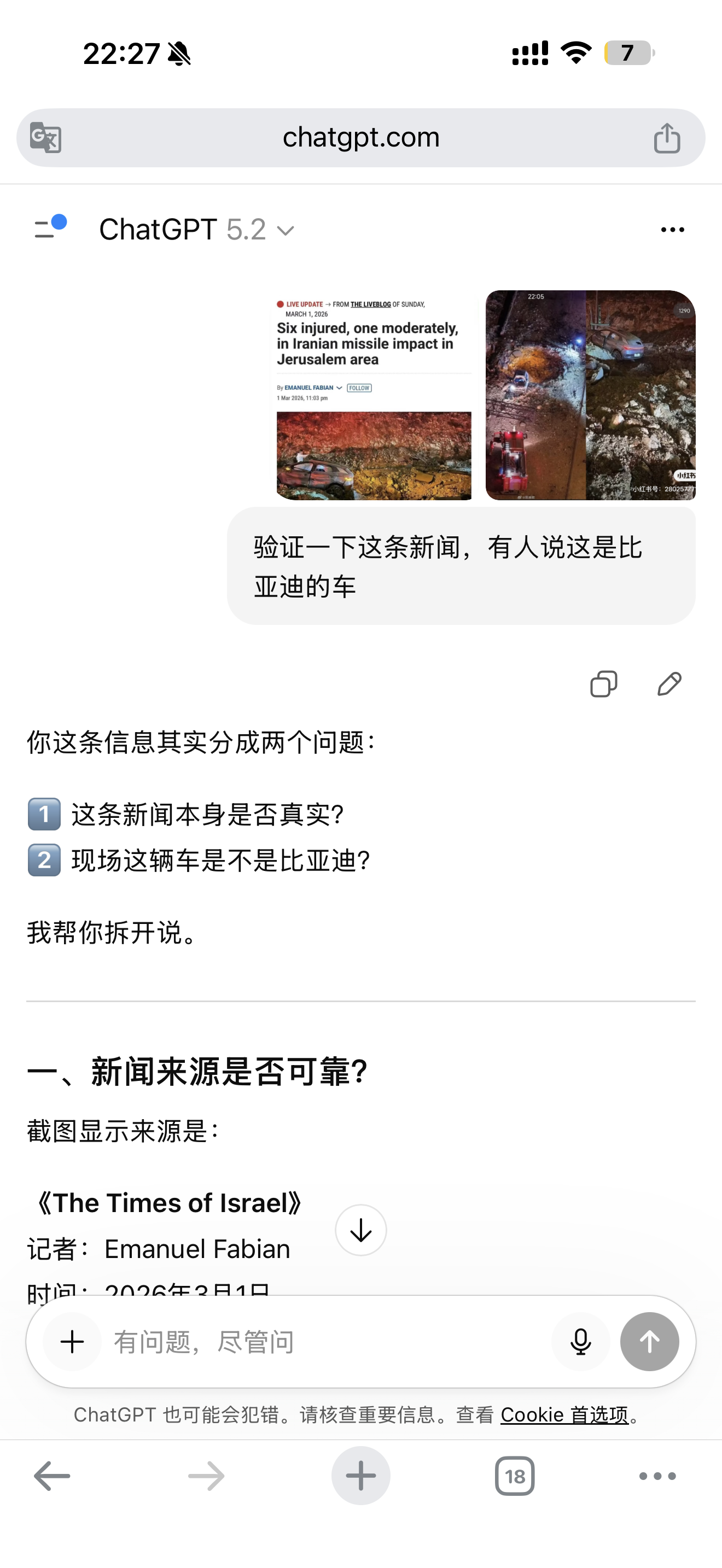View the 18 open tabs

click(x=514, y=1476)
